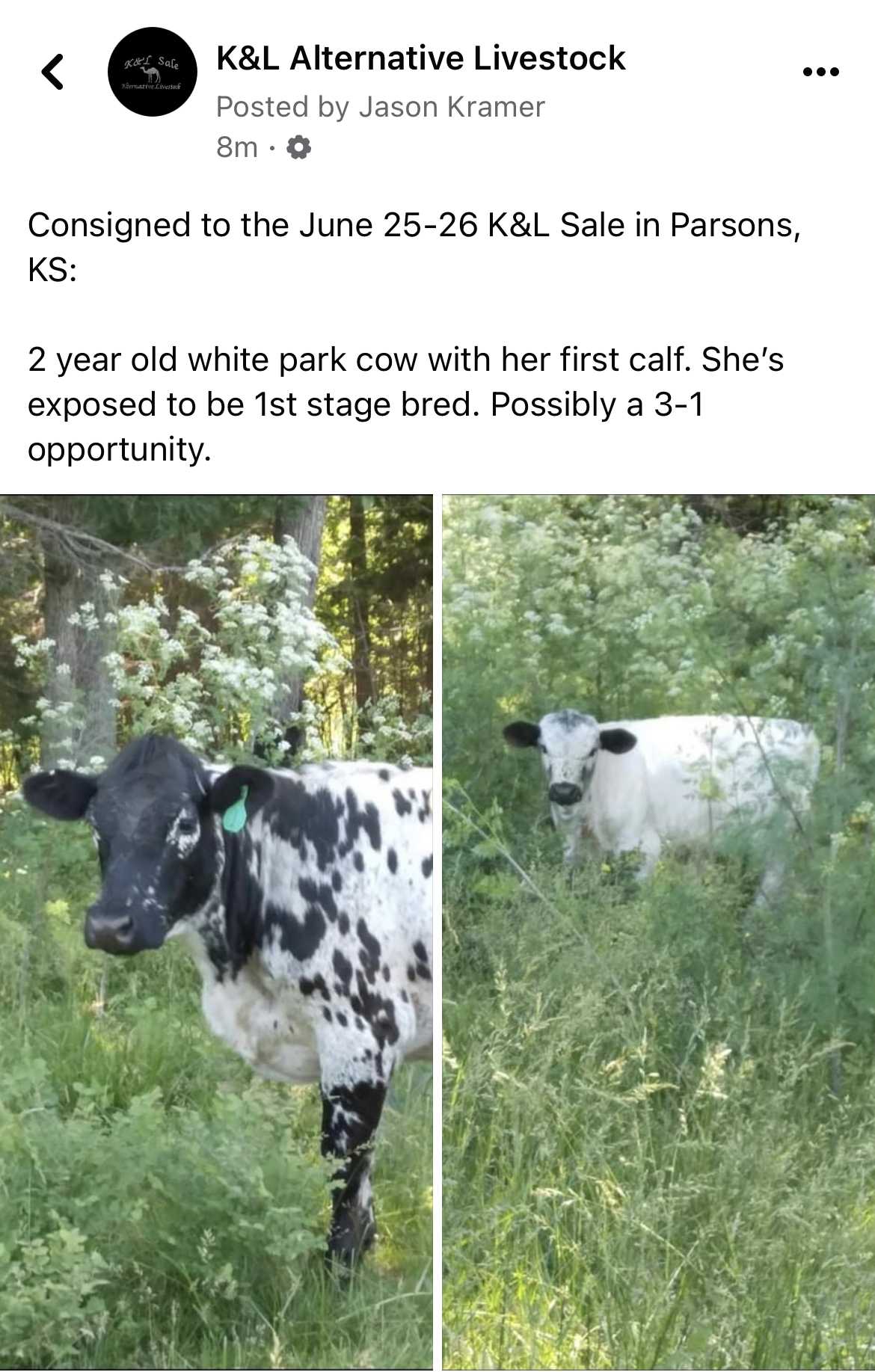Open the three-dot post options menu
875x1372 pixels.
(x=820, y=73)
